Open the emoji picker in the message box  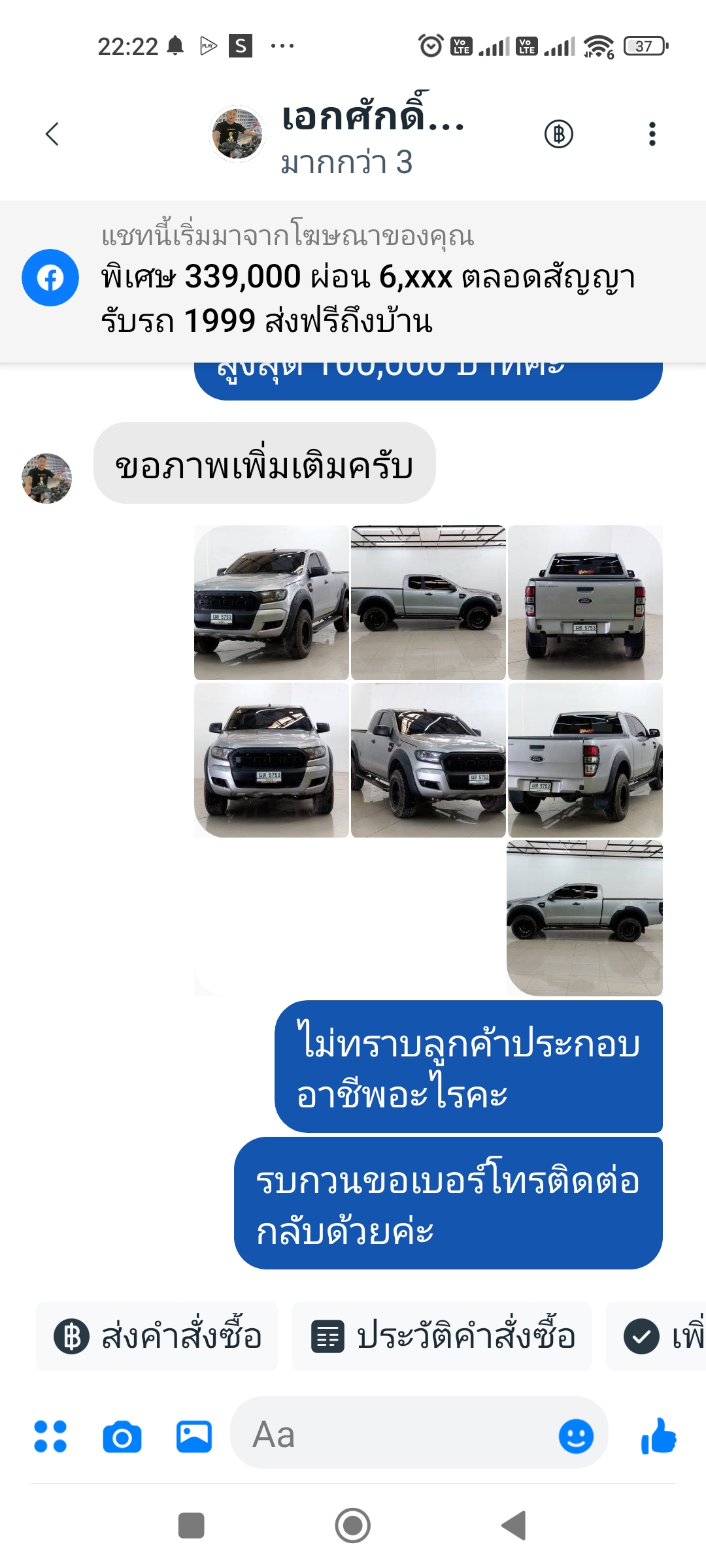(x=576, y=1436)
